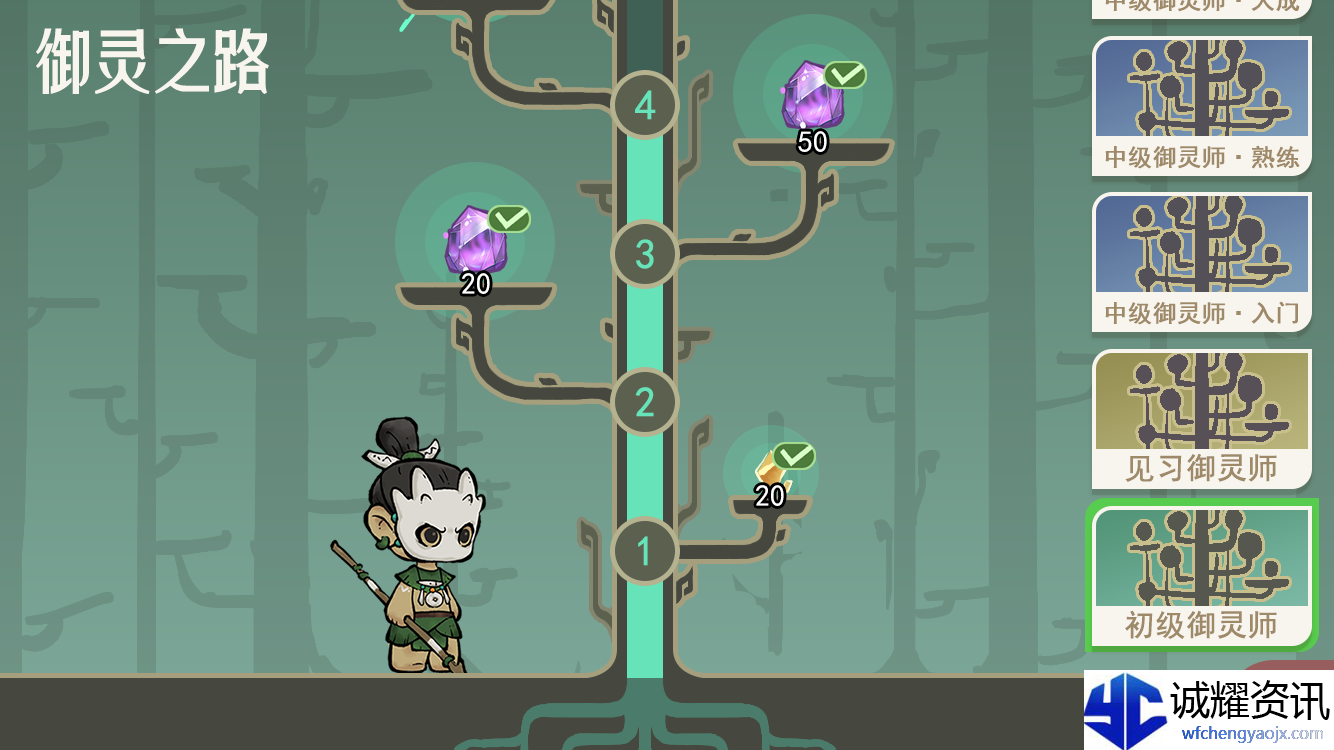Open the 见习御灵师 stage card
Screen dimensions: 1334x750
[1201, 419]
